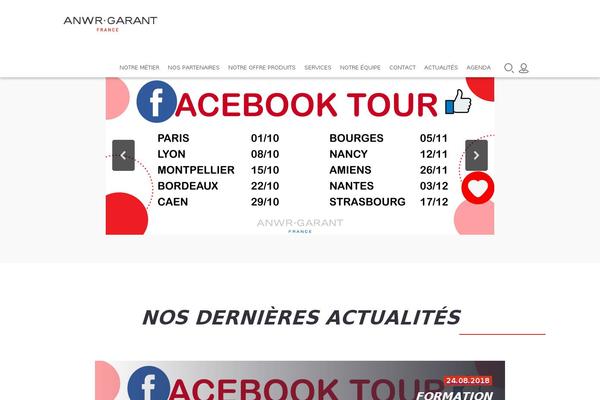This screenshot has width=600, height=400.
Task: Go to the Contact page
Action: [402, 67]
